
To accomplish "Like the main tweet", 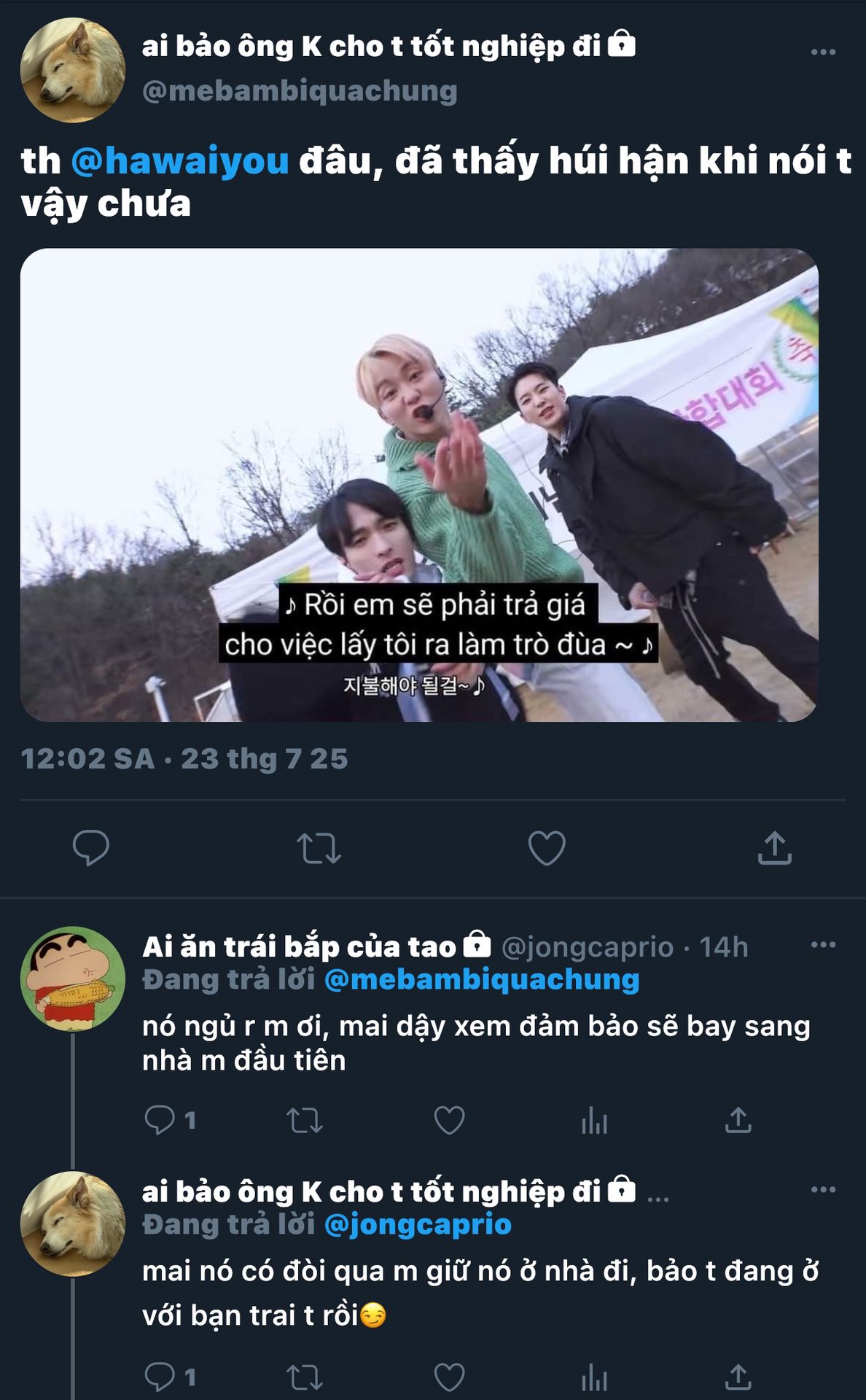I will pyautogui.click(x=547, y=848).
